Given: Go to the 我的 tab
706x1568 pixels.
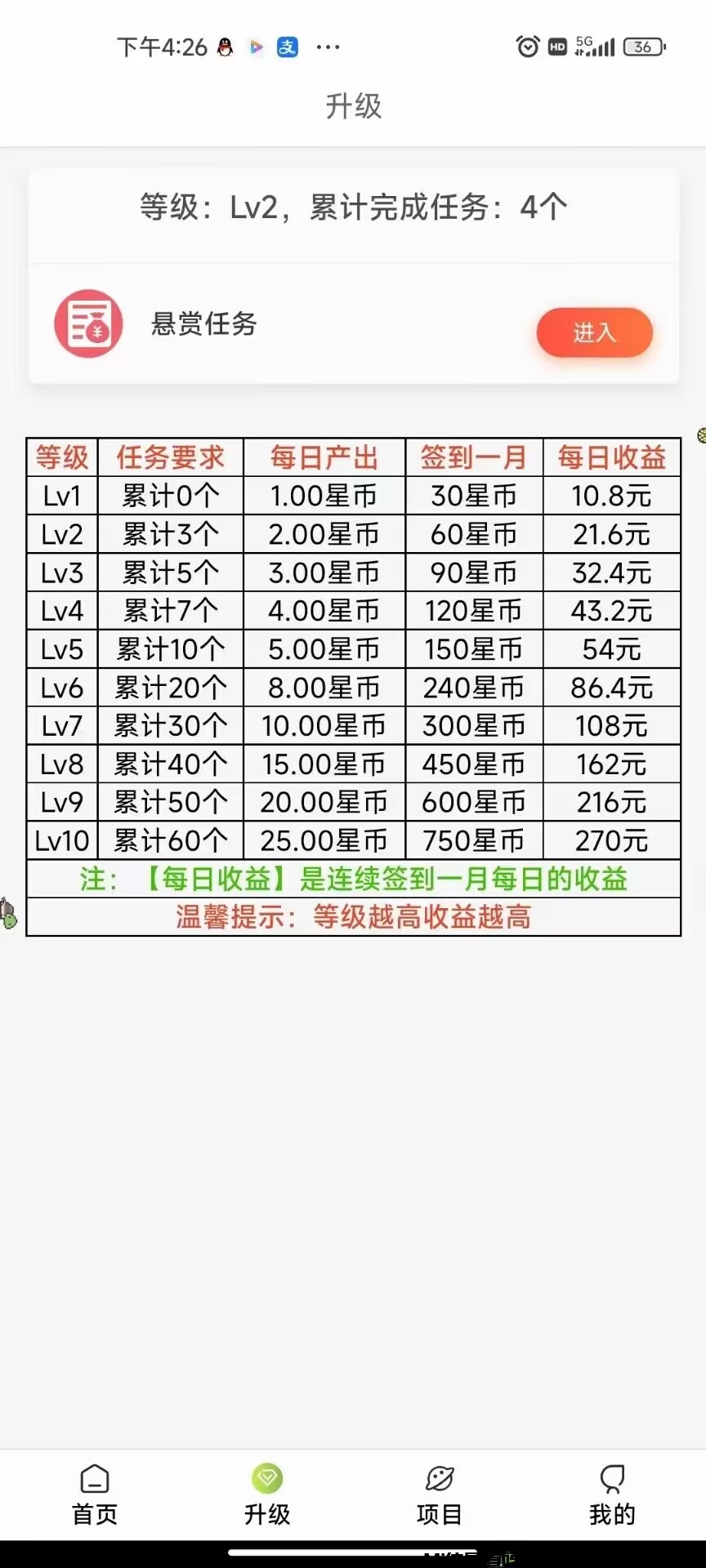Looking at the screenshot, I should (x=612, y=1494).
